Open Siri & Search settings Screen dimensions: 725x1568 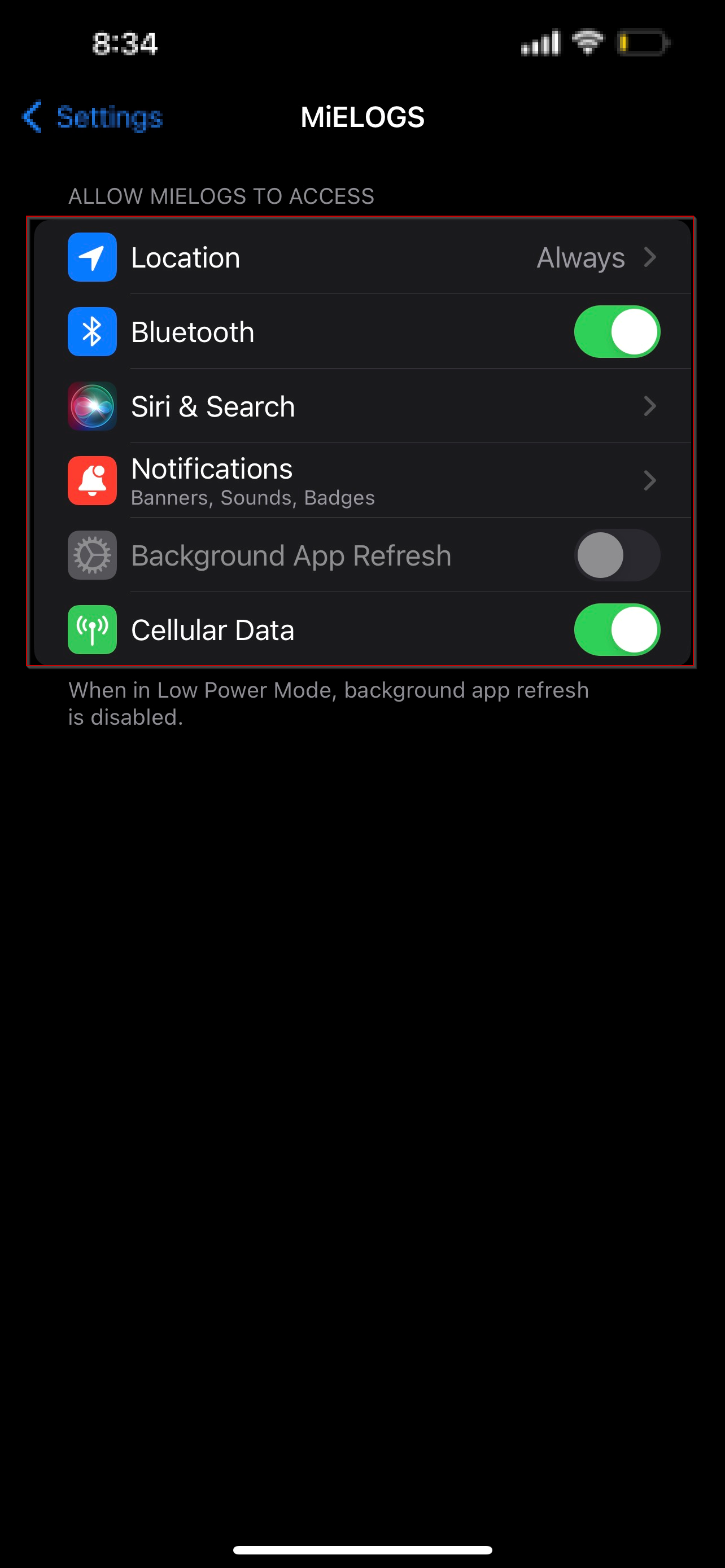(362, 406)
